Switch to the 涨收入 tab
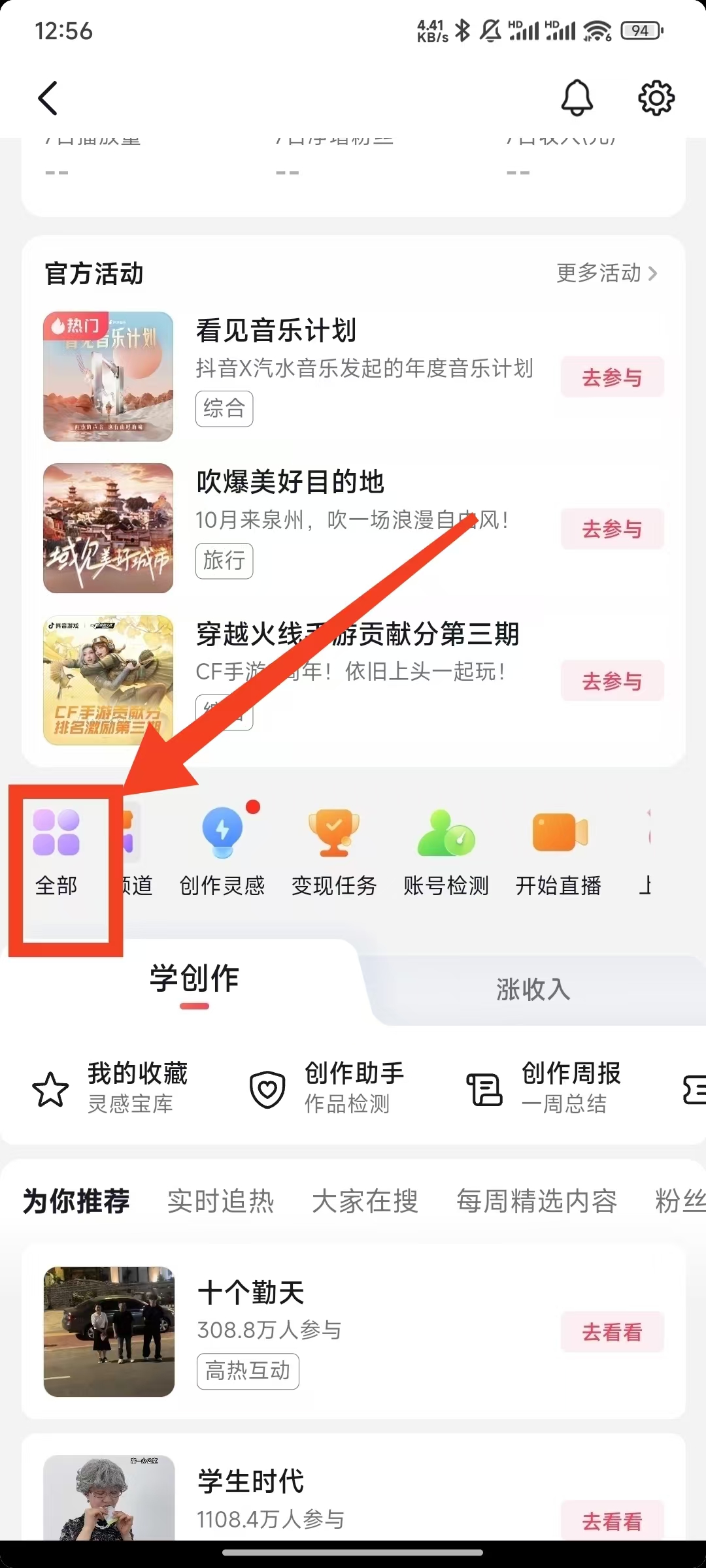The height and width of the screenshot is (1568, 706). point(533,989)
